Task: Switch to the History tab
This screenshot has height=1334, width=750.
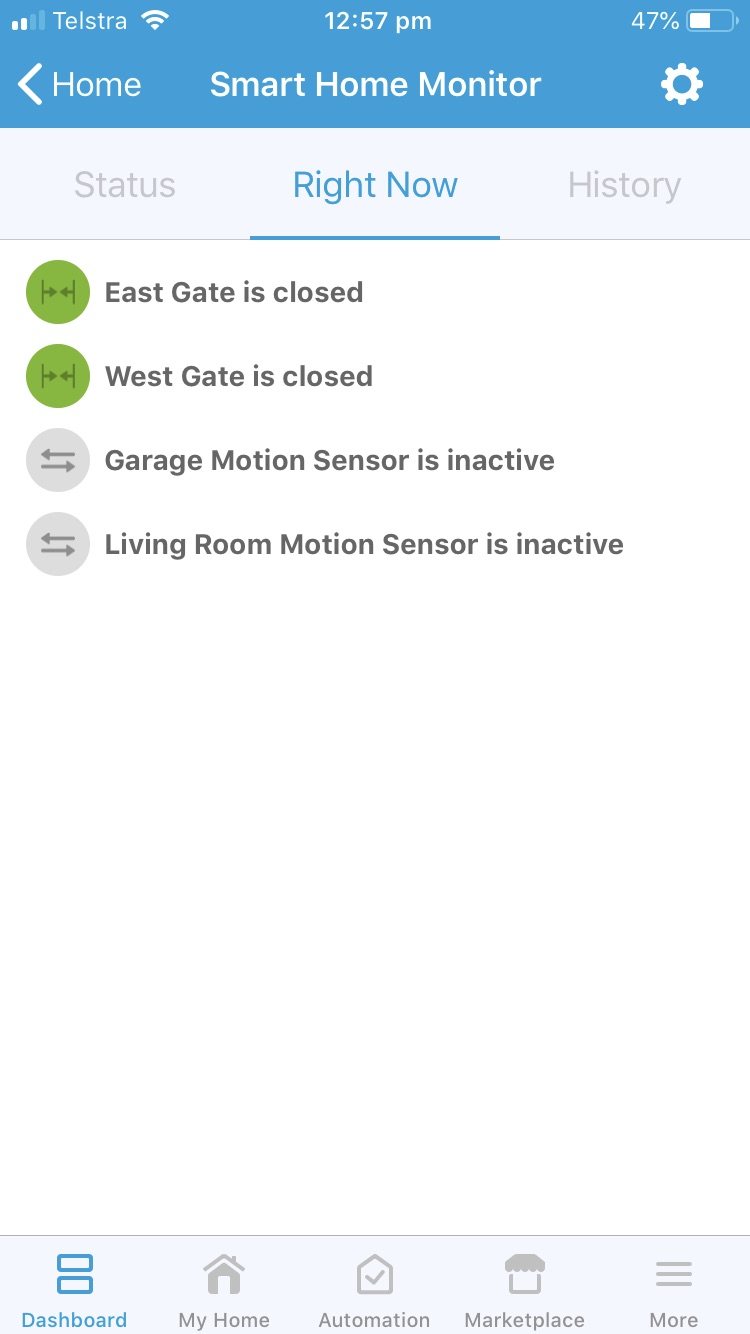Action: click(x=624, y=185)
